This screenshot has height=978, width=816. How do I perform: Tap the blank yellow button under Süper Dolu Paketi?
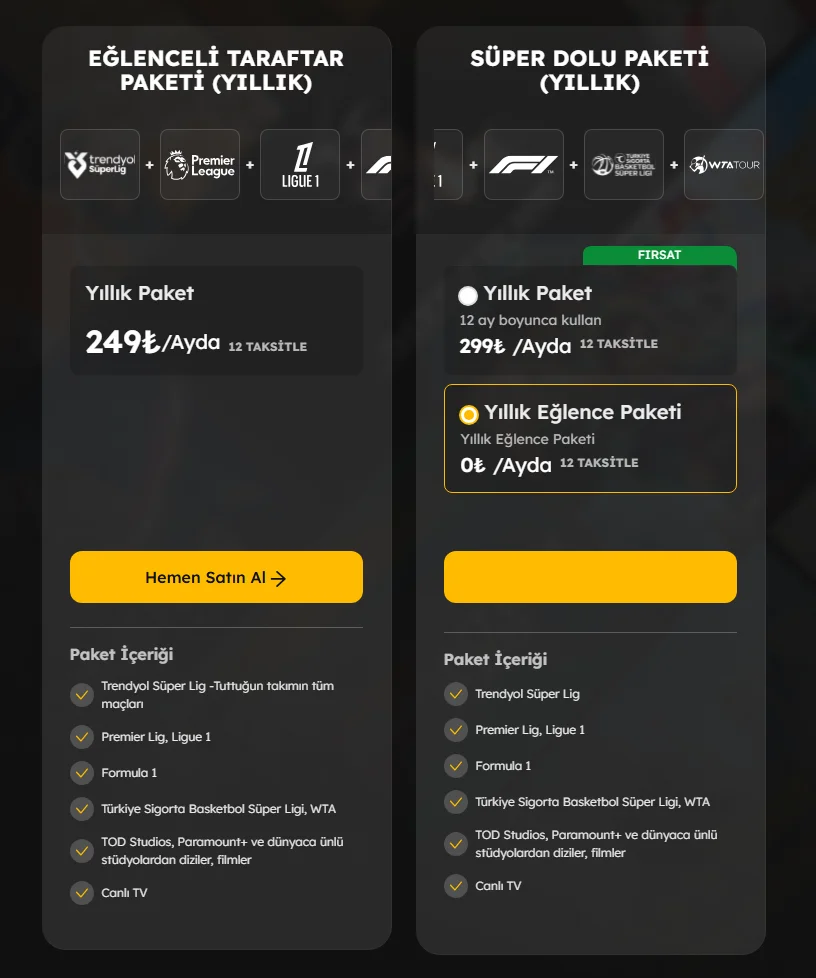tap(590, 577)
